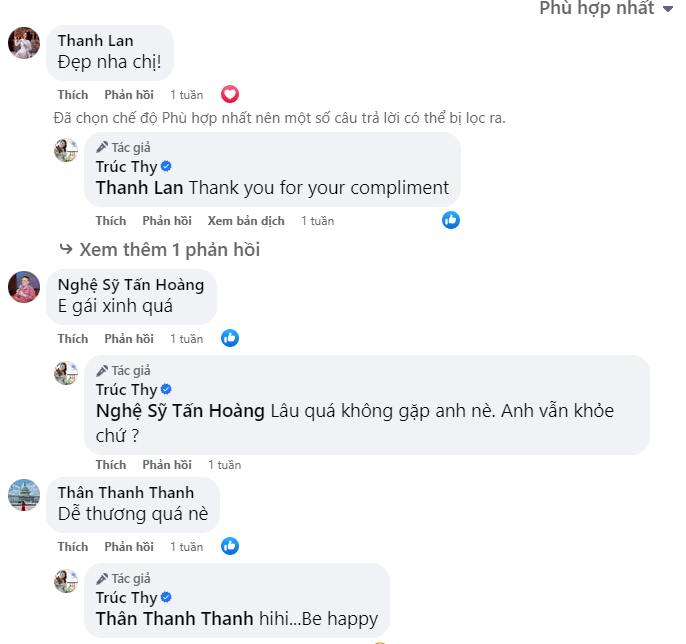Open Nghệ Sỹ Tấn Hoàng's profile name
Viewport: 686px width, 644px height.
coord(130,284)
